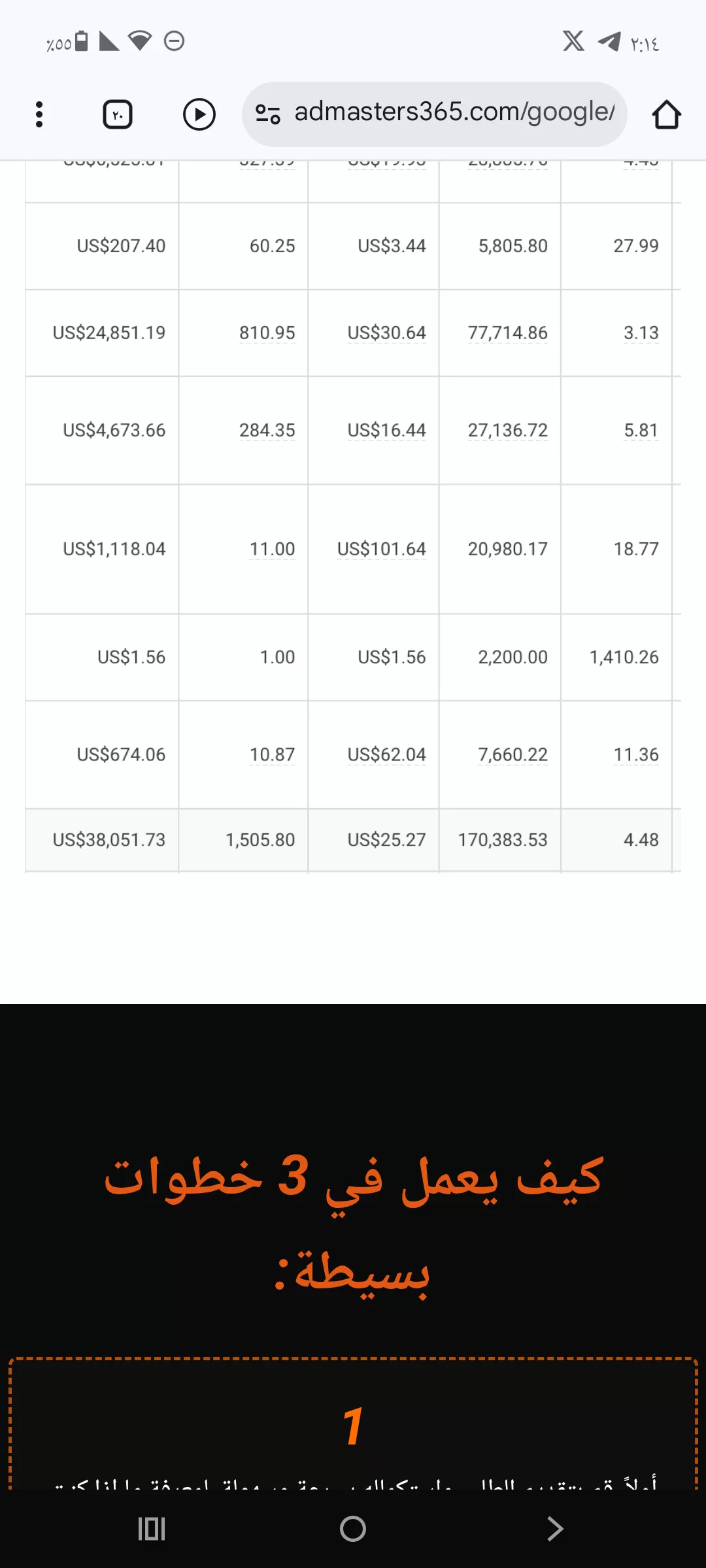View site settings icon in address bar
The image size is (706, 1568).
coord(267,114)
